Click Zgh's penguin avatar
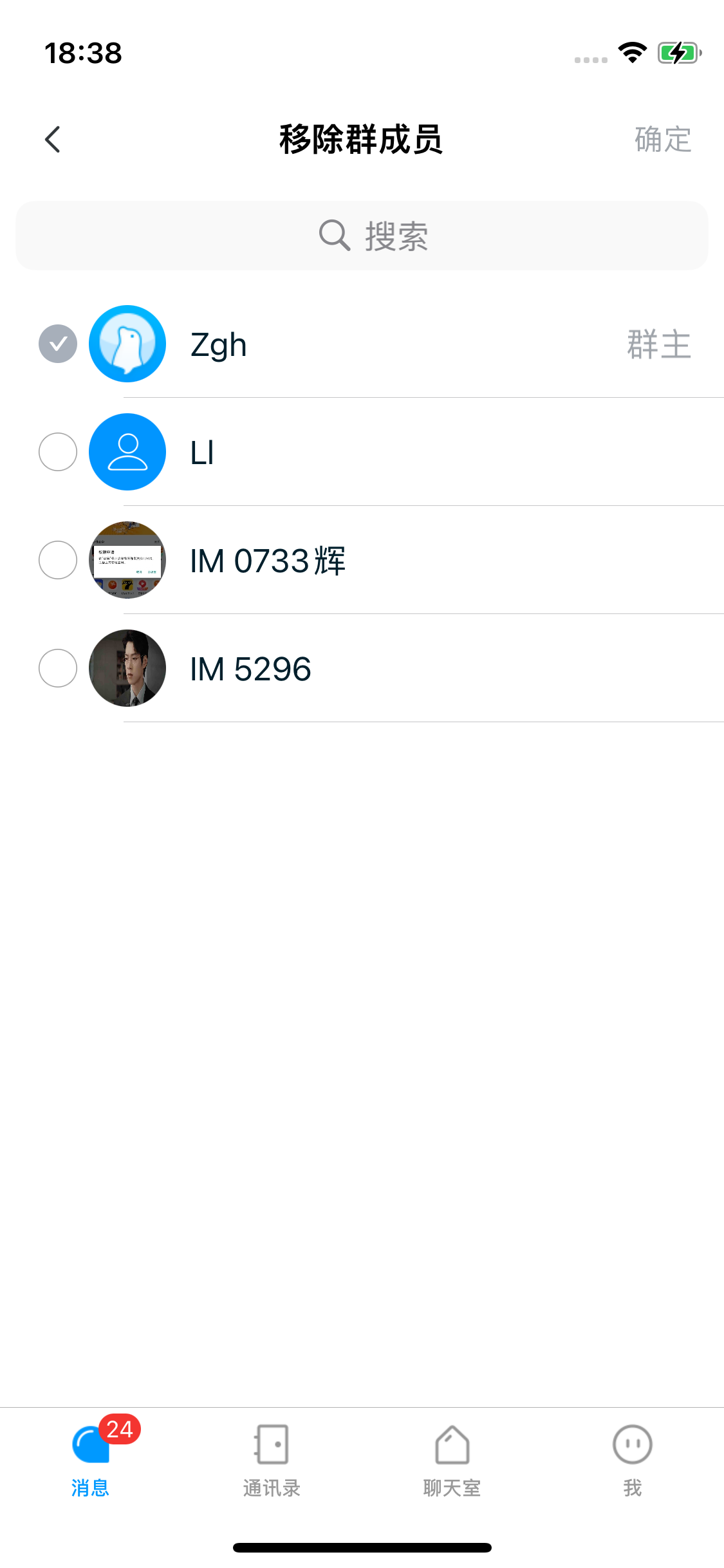Screen dimensions: 724x1568 point(127,343)
